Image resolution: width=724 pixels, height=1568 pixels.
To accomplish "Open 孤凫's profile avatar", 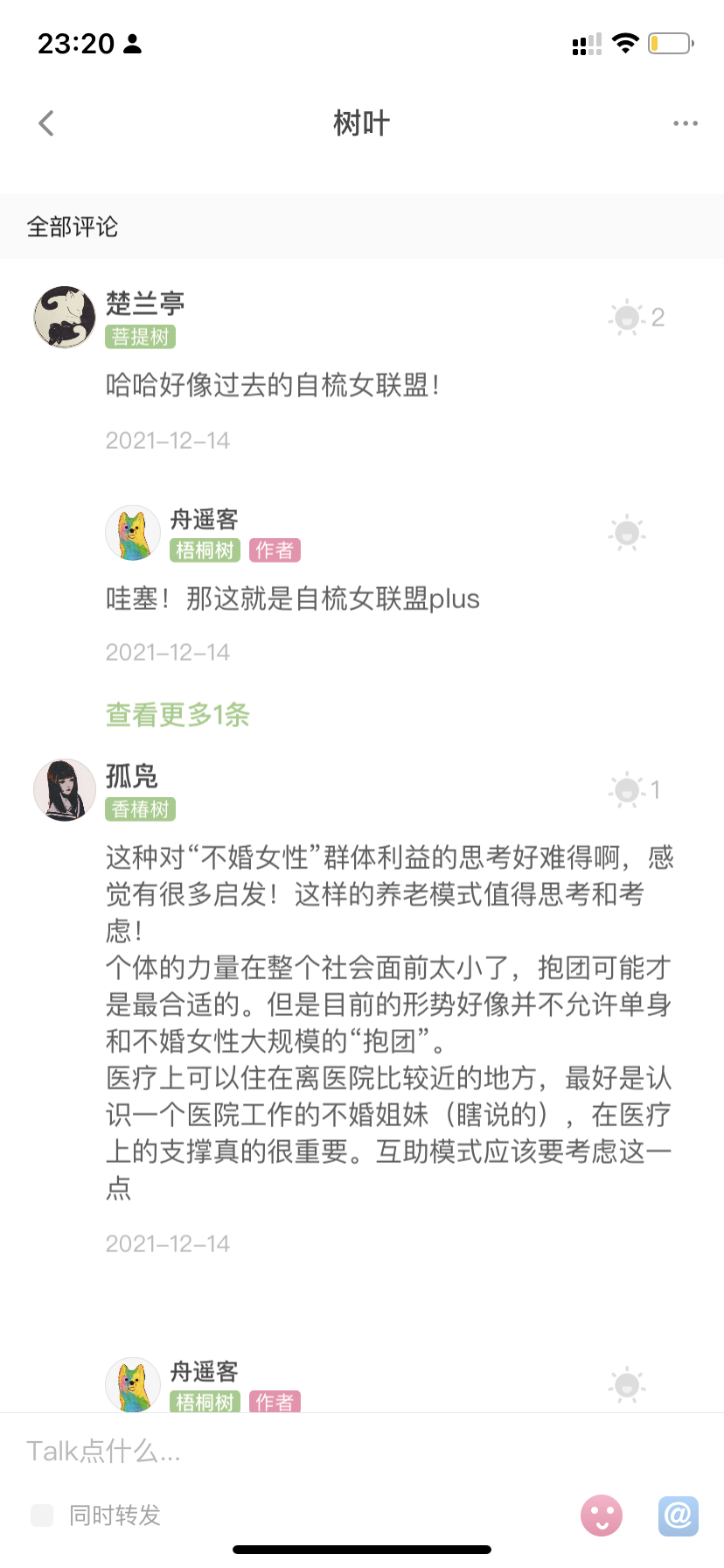I will tap(65, 790).
